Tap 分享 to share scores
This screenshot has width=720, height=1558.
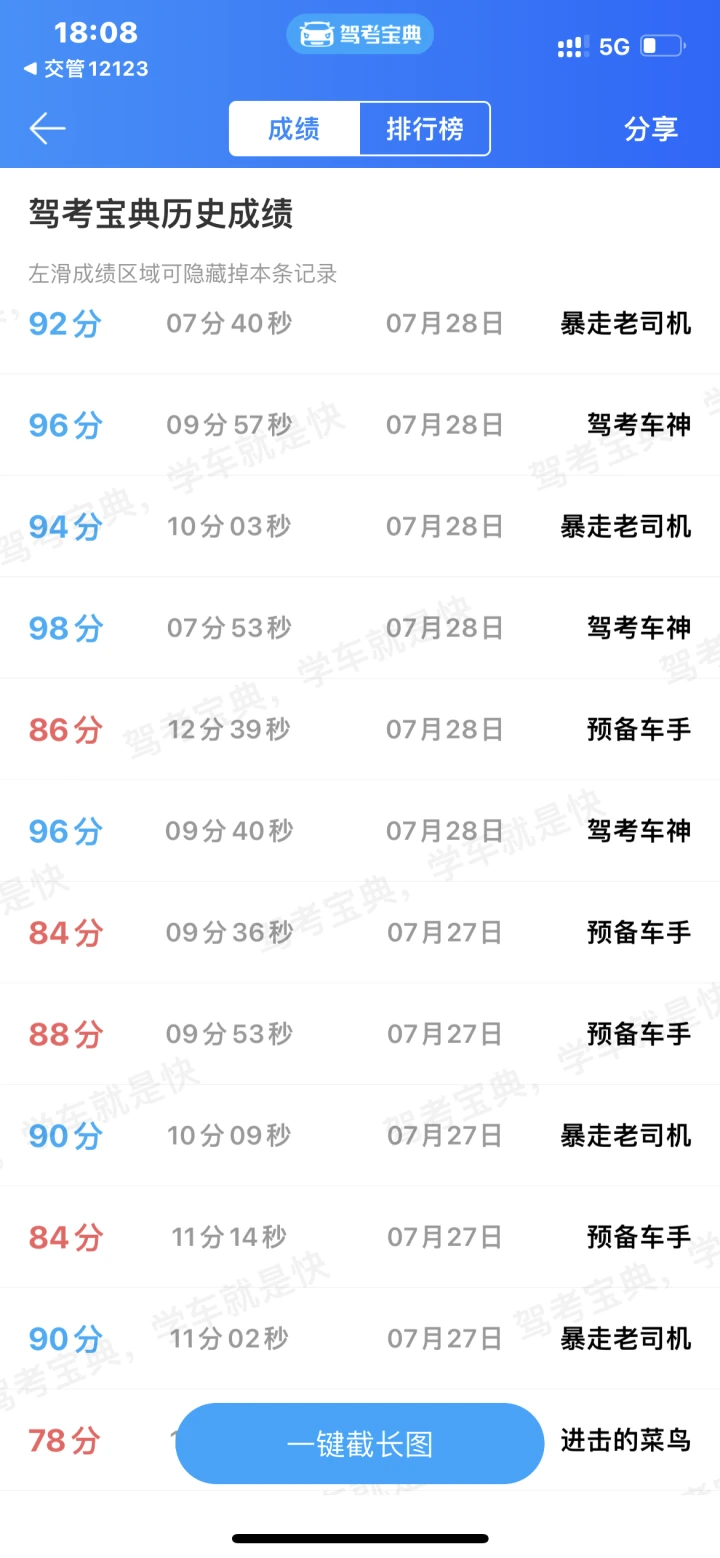point(651,129)
